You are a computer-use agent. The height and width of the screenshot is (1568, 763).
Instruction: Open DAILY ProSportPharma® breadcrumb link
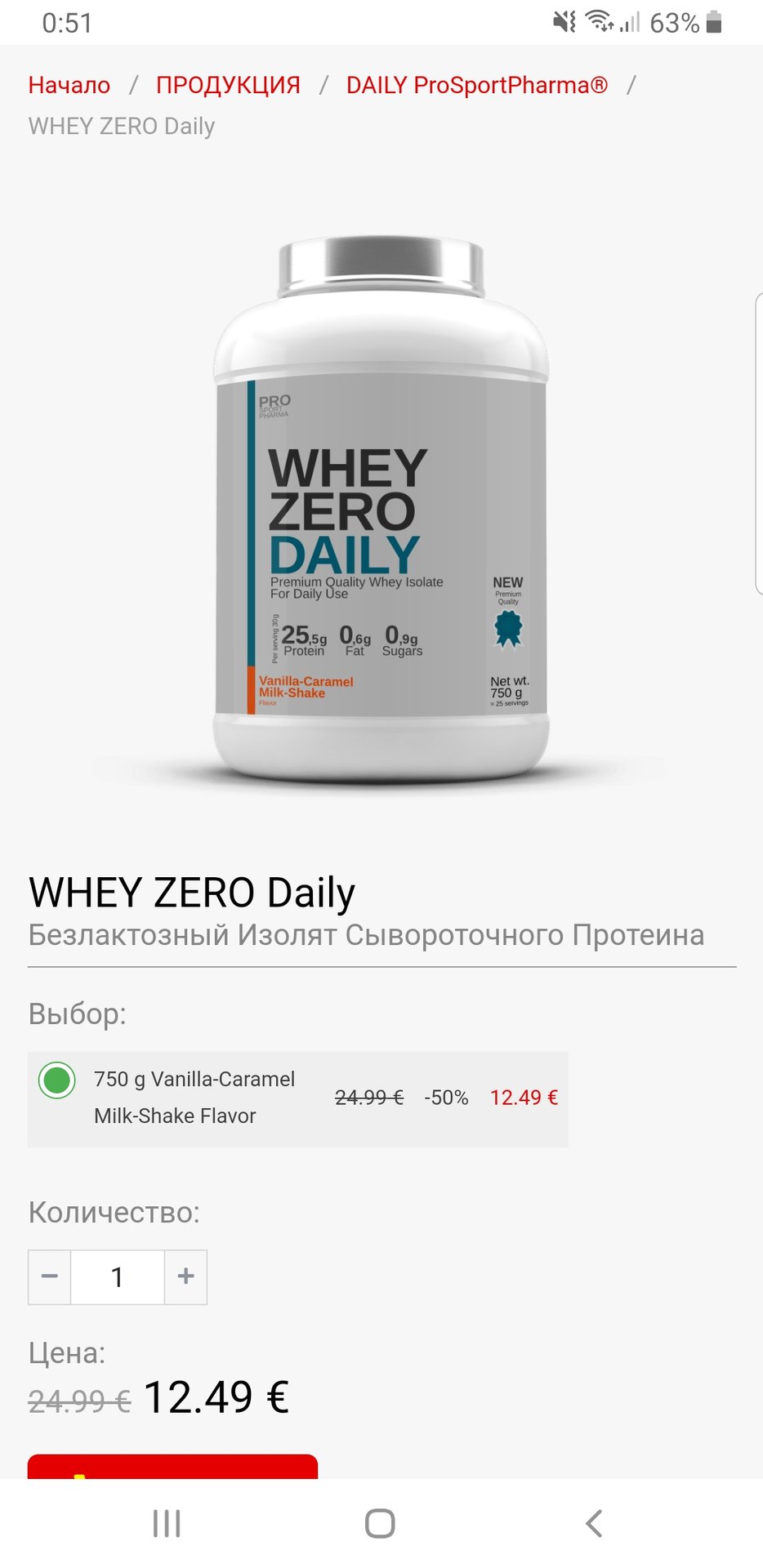pos(477,85)
